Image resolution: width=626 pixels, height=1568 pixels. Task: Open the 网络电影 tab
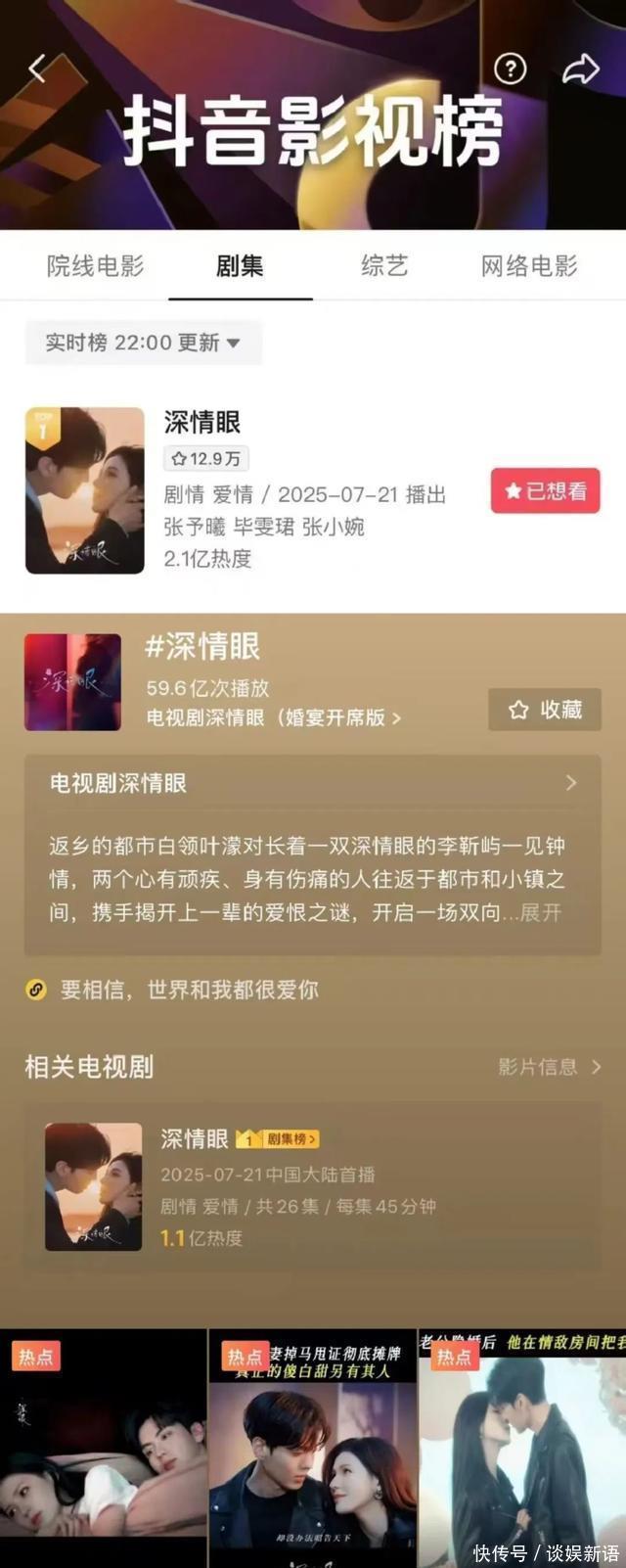pos(529,265)
